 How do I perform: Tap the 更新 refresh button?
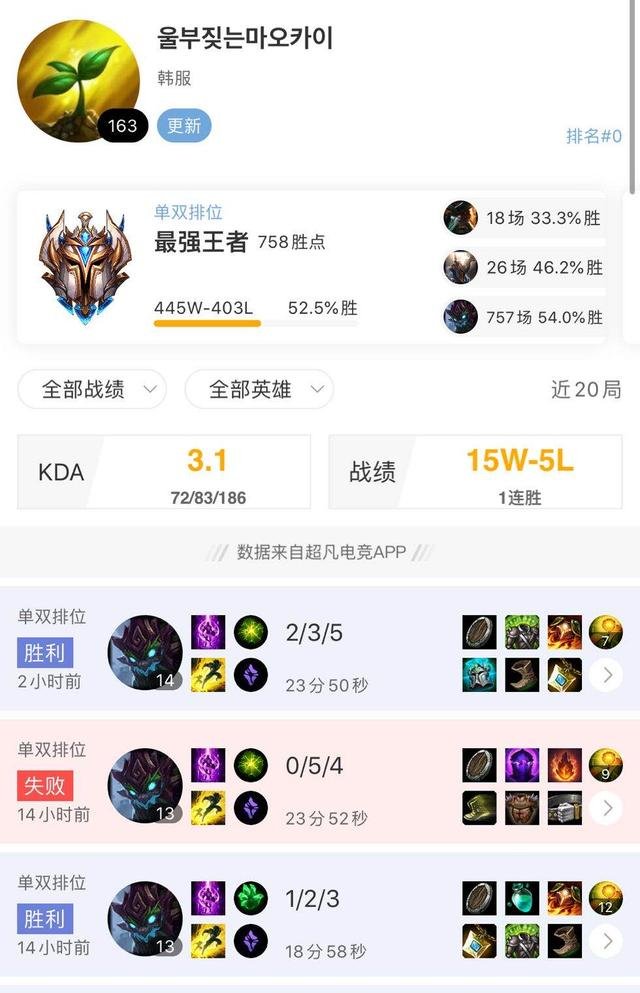click(x=184, y=126)
